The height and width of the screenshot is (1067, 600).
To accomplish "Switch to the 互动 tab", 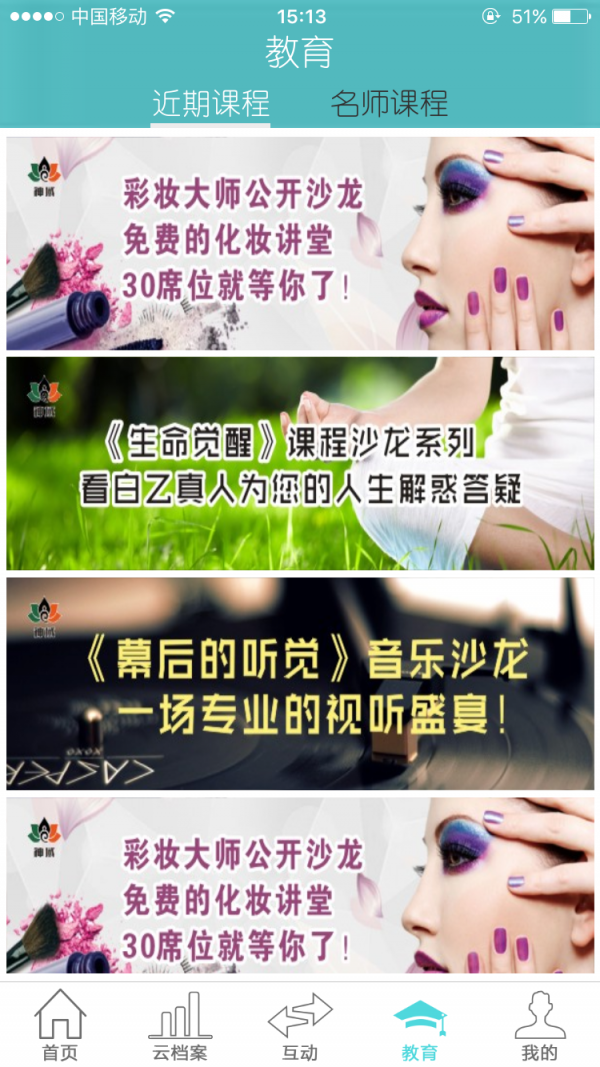I will (x=300, y=1026).
